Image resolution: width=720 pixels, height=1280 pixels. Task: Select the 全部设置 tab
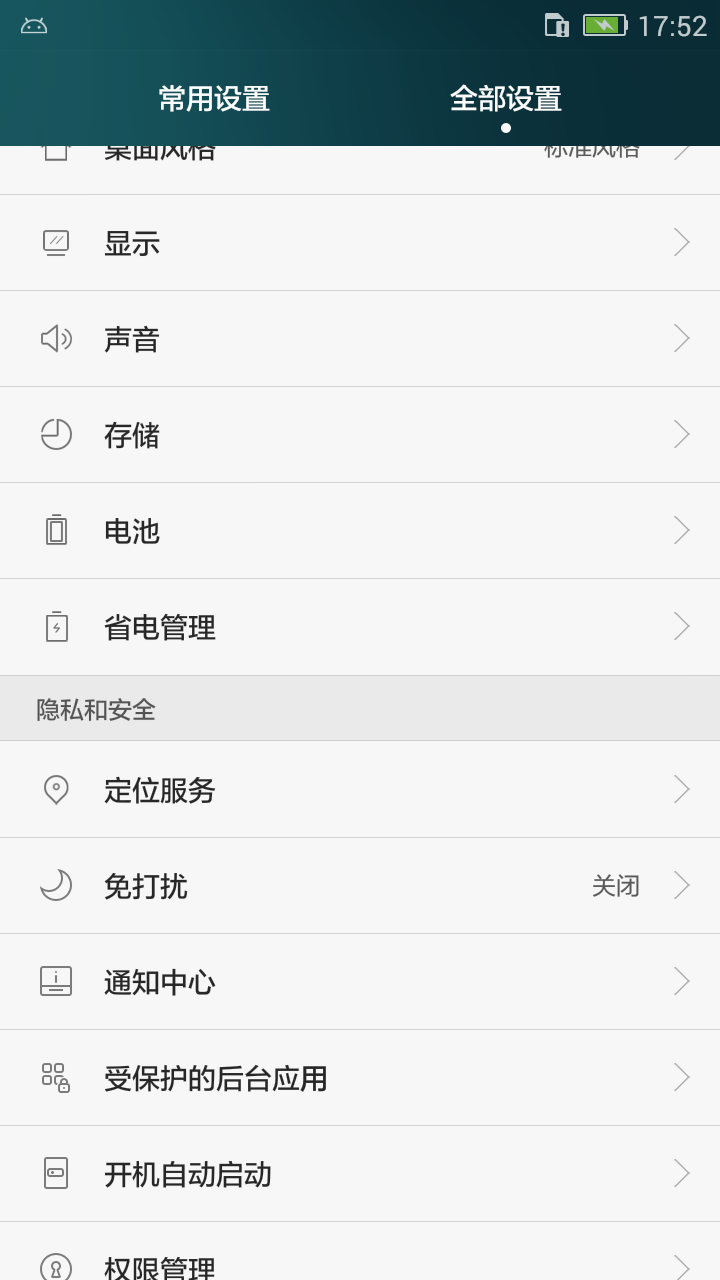coord(505,99)
